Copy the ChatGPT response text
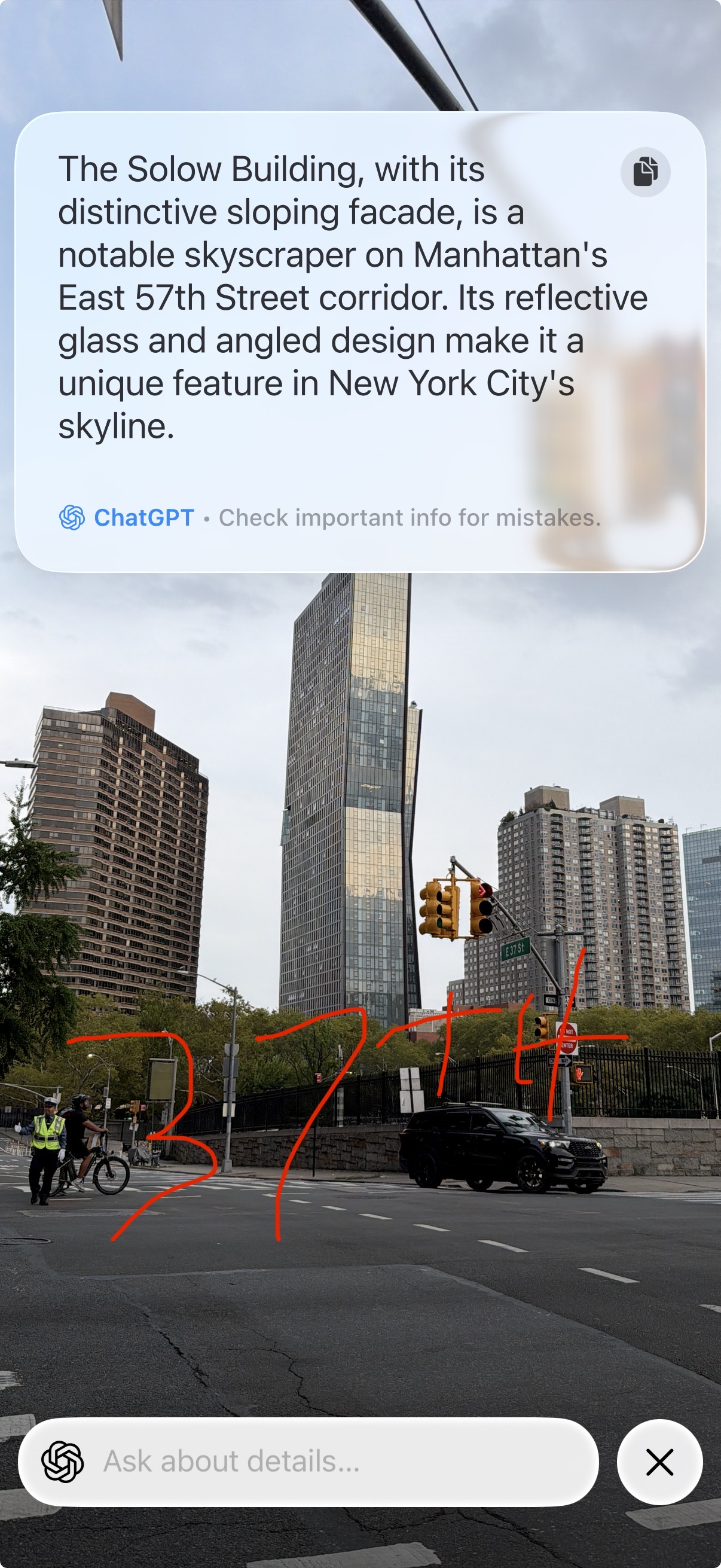 point(645,172)
